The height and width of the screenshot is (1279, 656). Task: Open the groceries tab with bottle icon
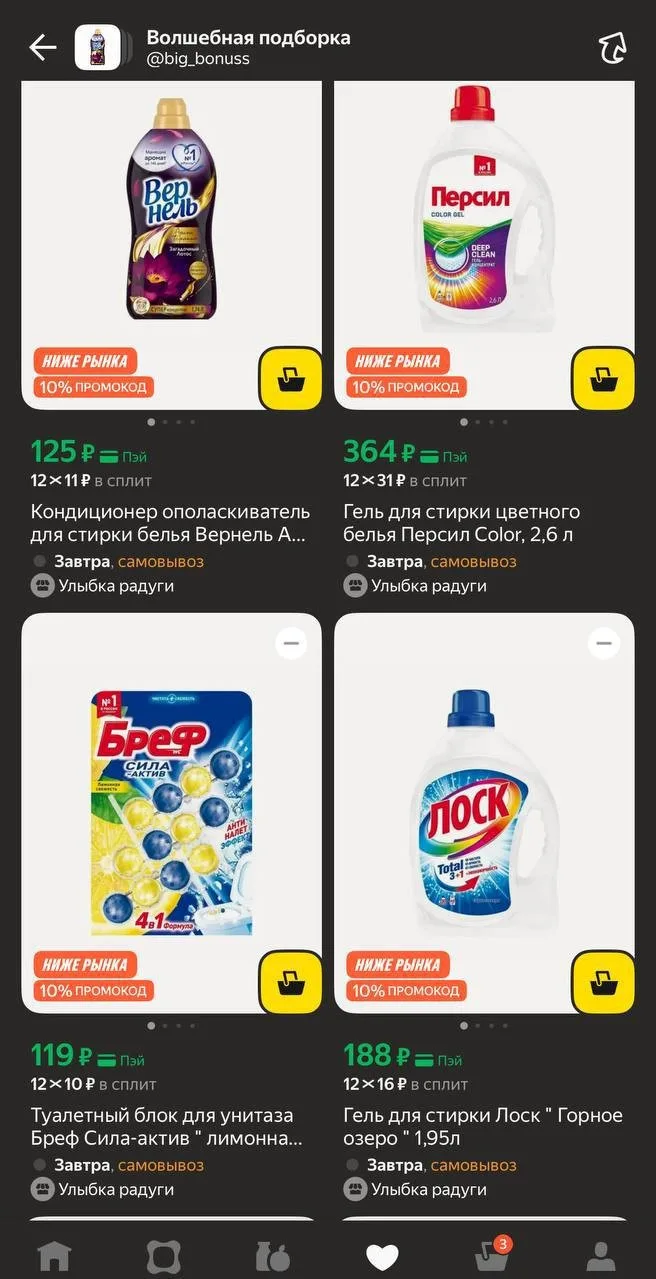point(272,1256)
